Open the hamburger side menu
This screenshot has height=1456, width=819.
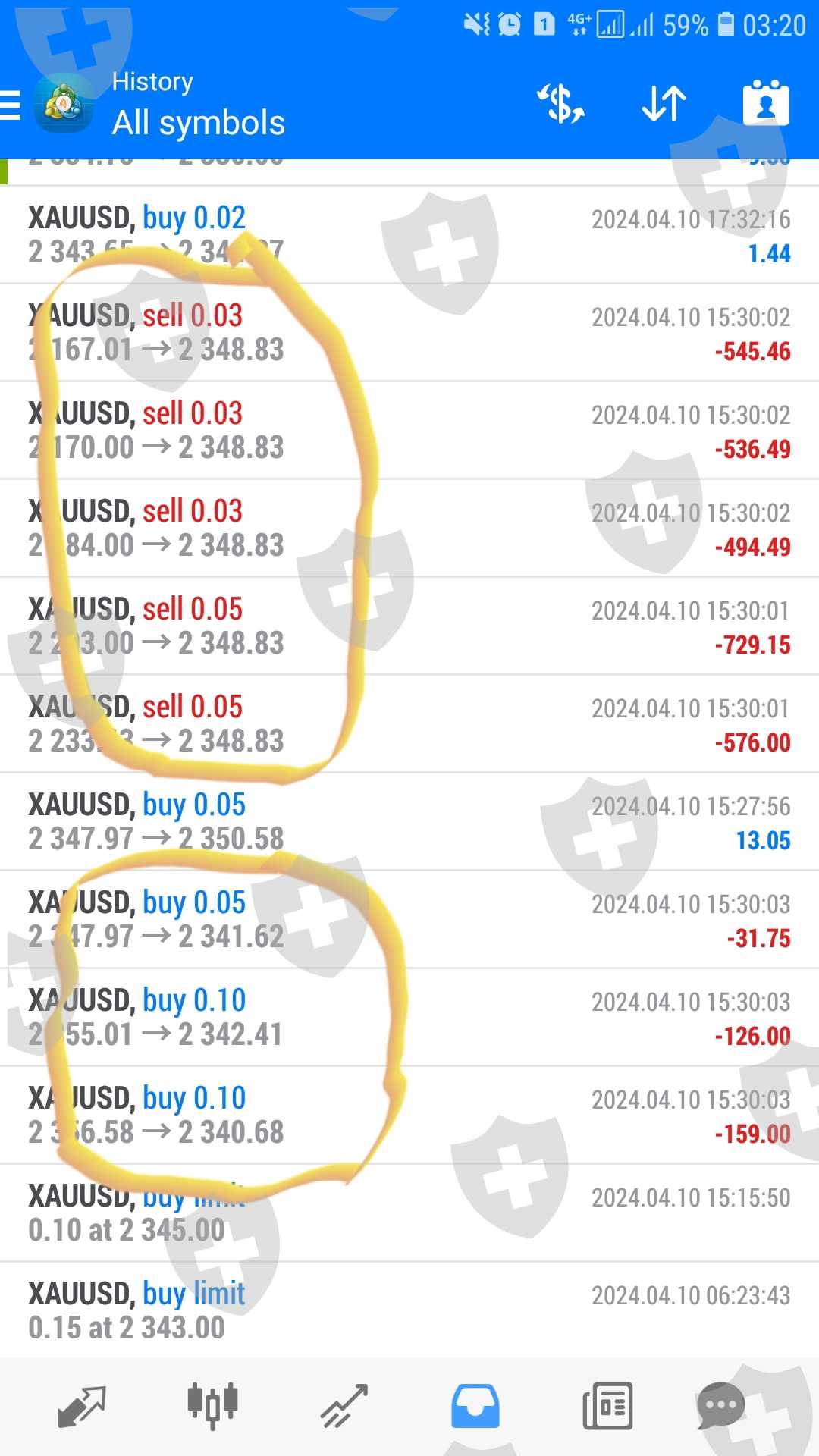[x=11, y=105]
